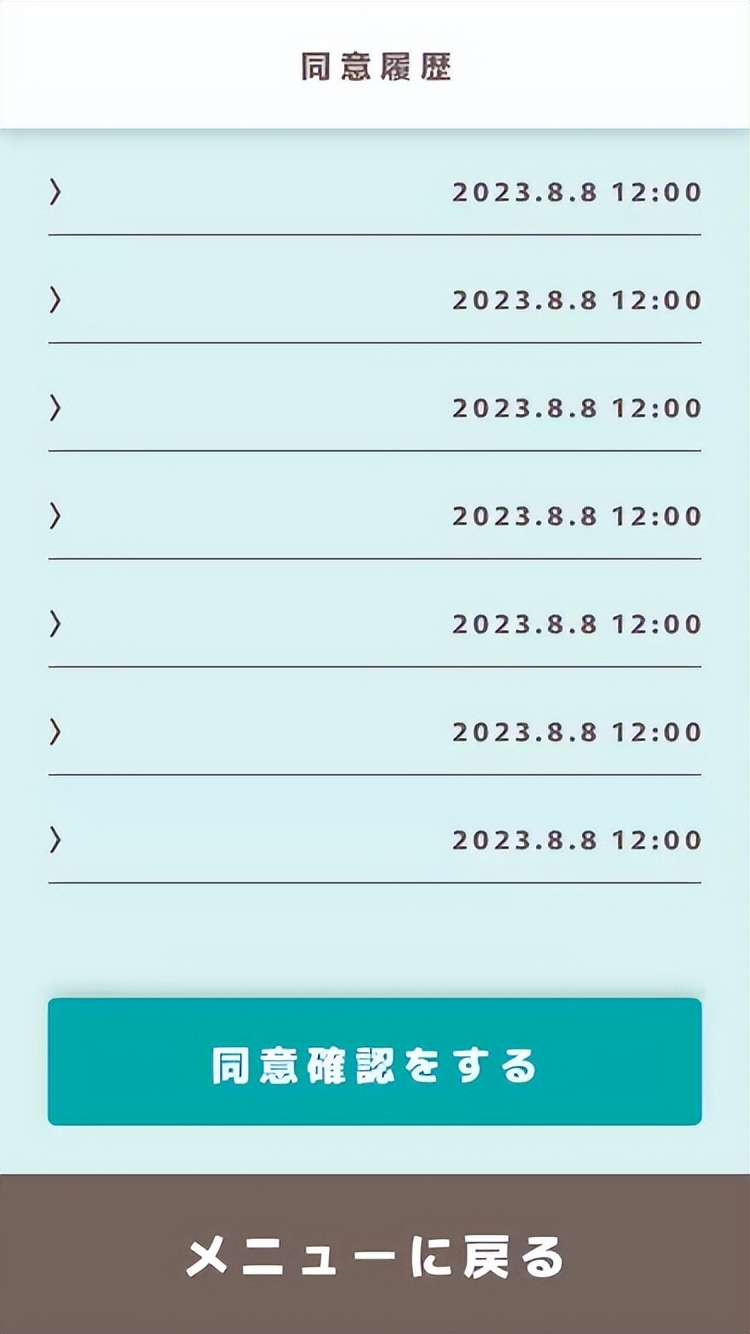Tap the sixth history list row
The width and height of the screenshot is (750, 1334).
point(375,732)
